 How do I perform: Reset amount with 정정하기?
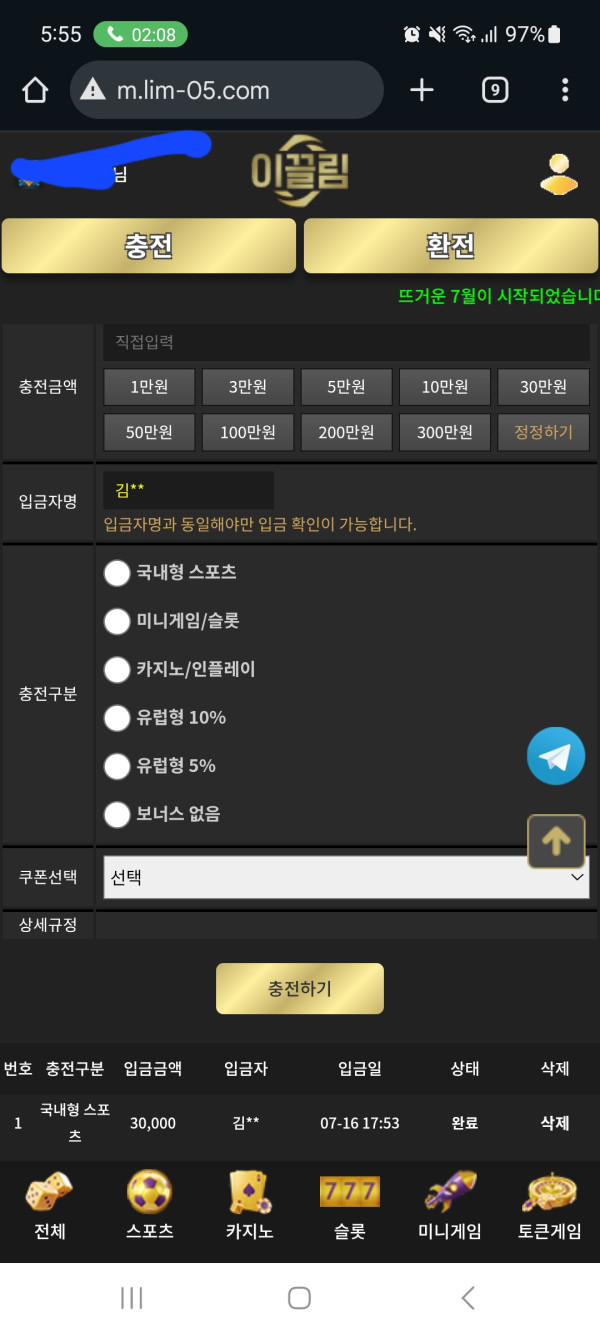[543, 433]
